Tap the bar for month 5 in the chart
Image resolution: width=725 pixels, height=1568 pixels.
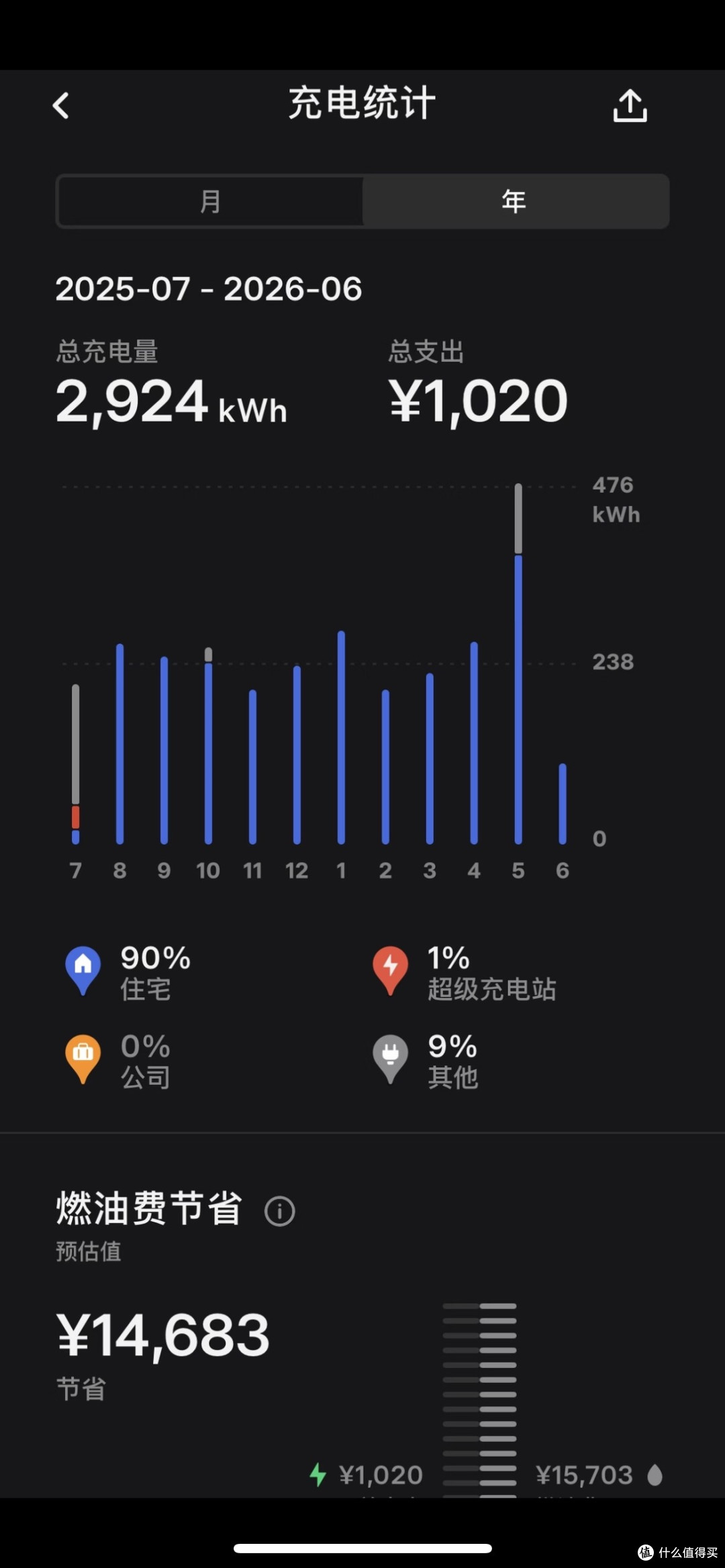click(518, 664)
